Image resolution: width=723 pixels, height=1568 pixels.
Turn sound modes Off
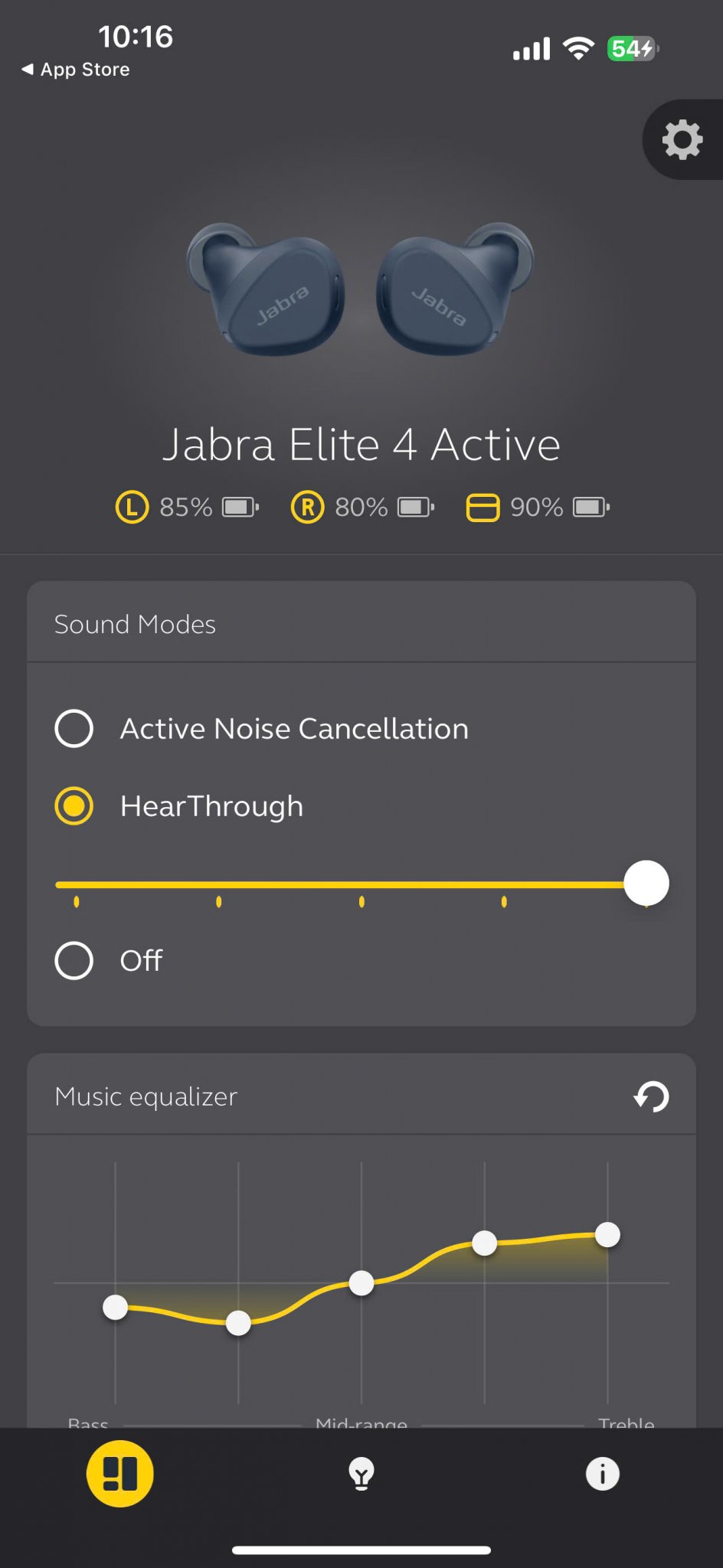tap(74, 960)
